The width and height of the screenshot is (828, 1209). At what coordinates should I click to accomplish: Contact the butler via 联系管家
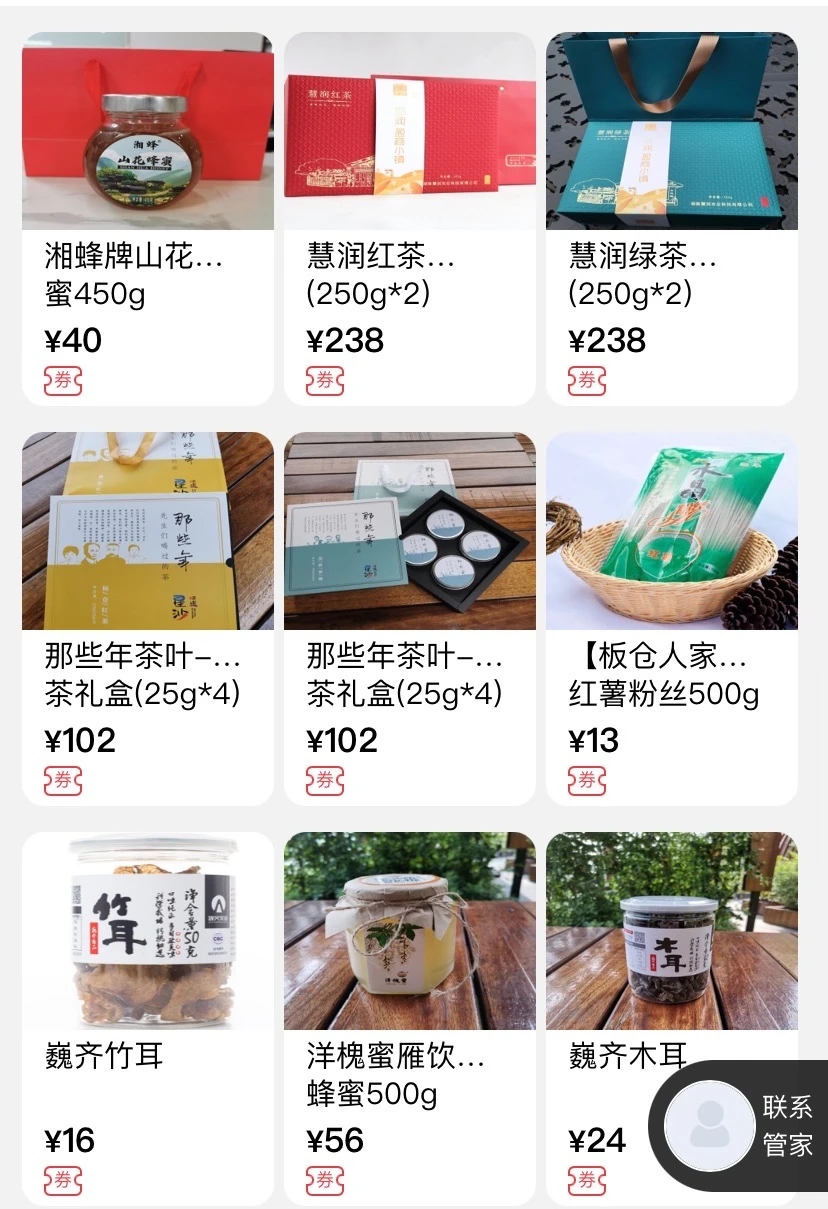click(740, 1125)
